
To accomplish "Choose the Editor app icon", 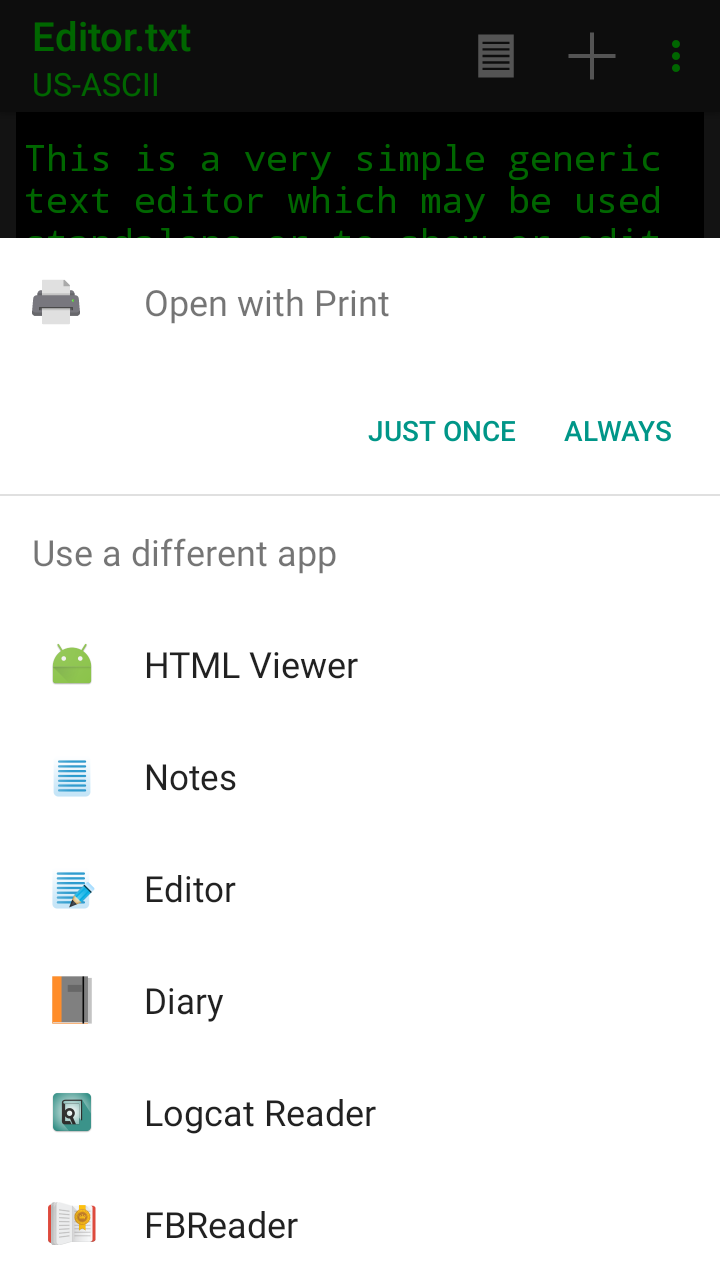I will [70, 888].
